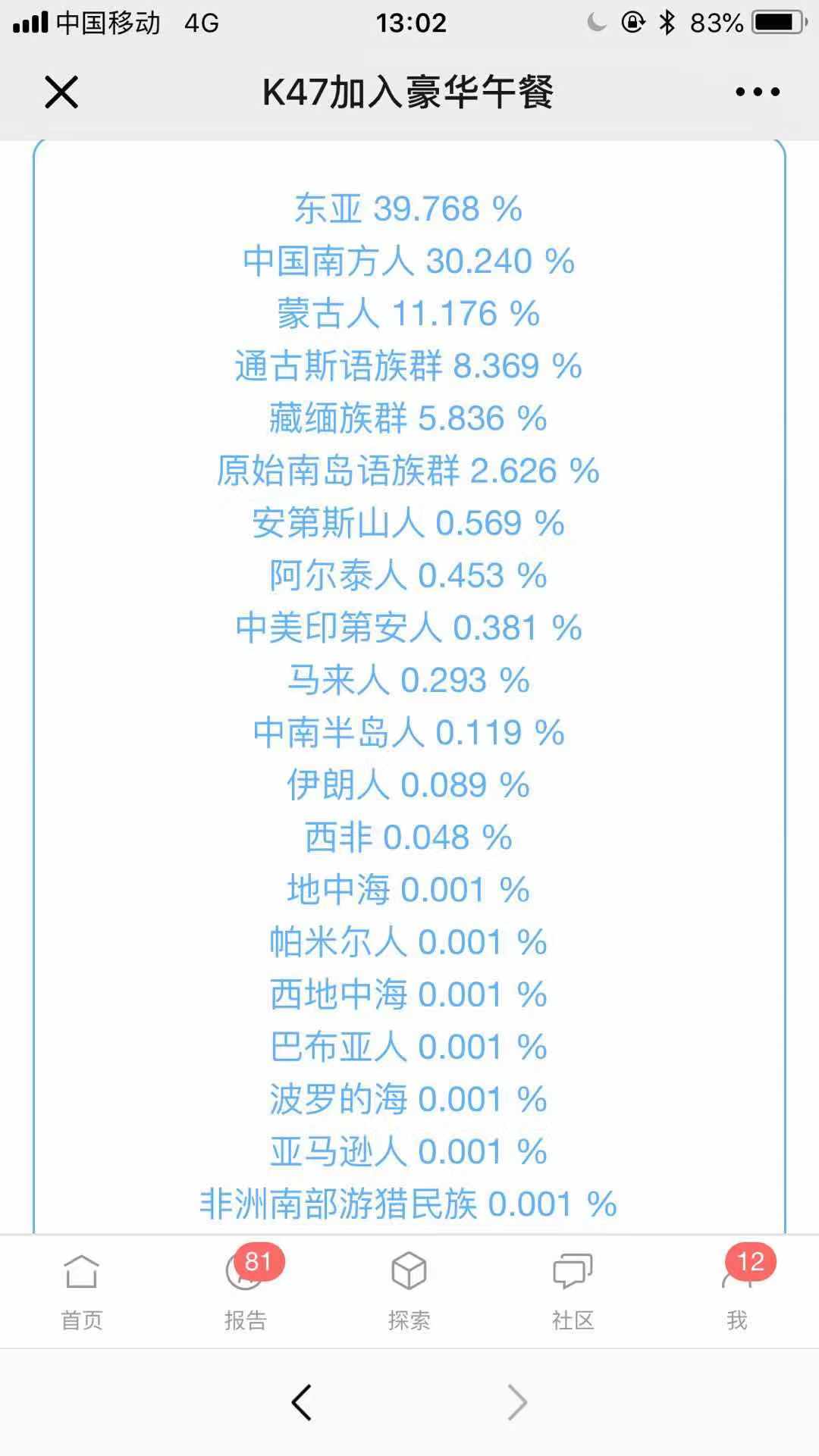Switch to the 首页 tab

82,1292
